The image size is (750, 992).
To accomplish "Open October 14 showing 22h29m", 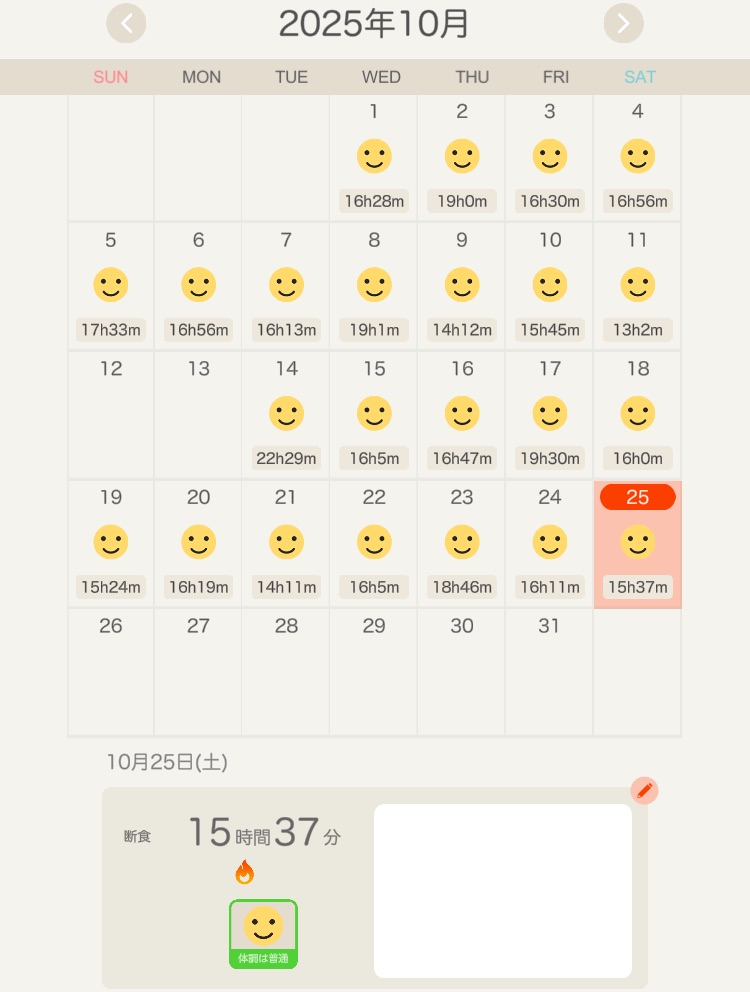I will coord(286,414).
